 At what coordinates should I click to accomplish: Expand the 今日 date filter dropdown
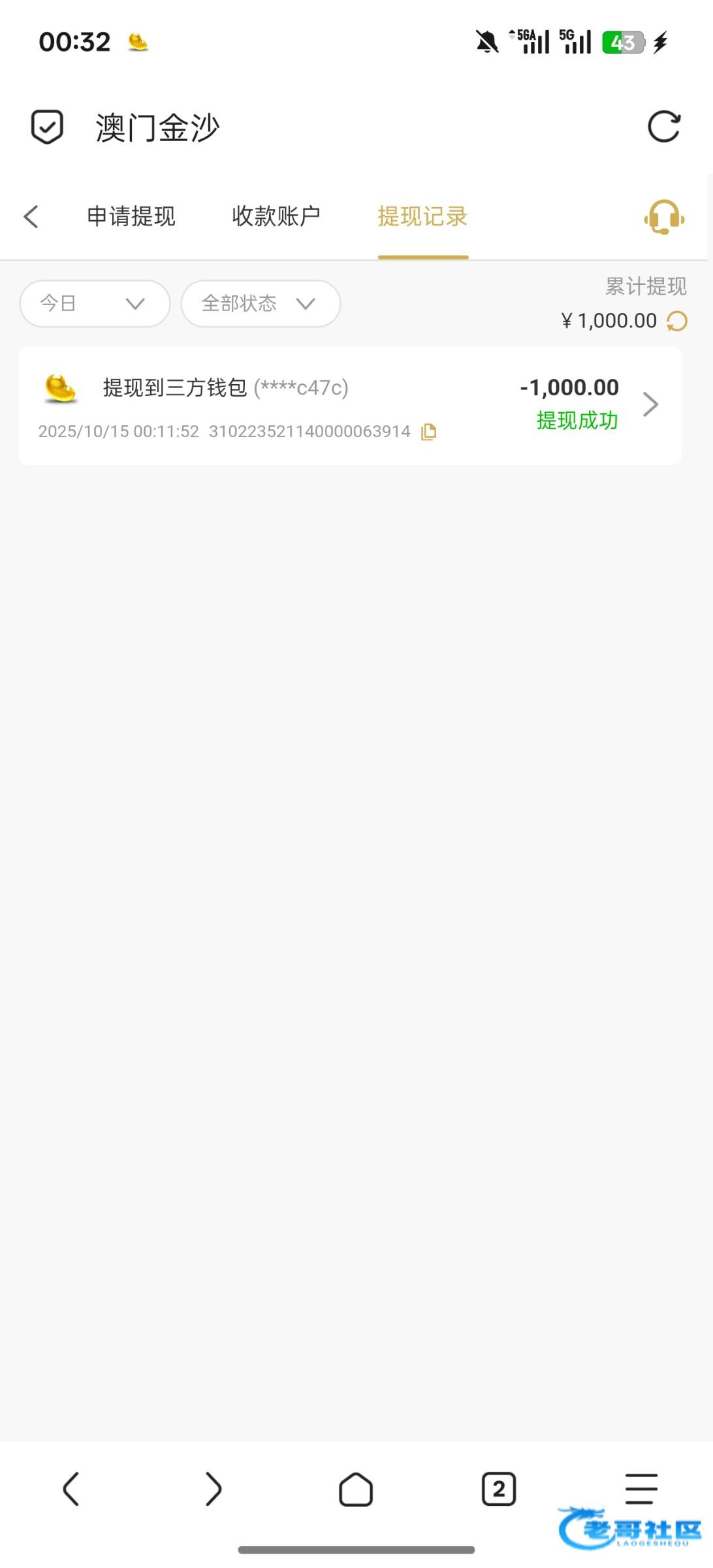[95, 304]
